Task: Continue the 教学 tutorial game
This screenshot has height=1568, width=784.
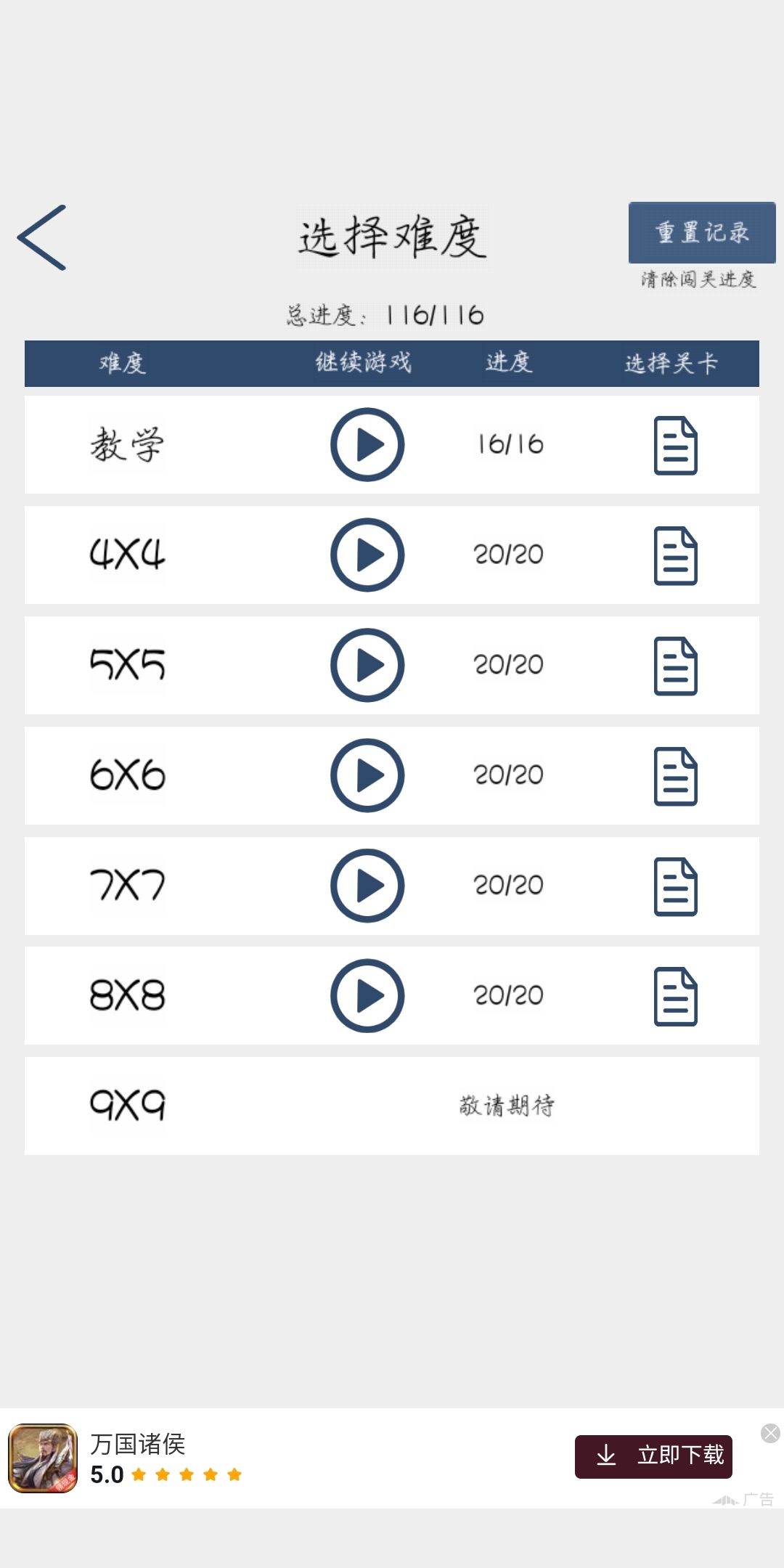Action: click(x=367, y=444)
